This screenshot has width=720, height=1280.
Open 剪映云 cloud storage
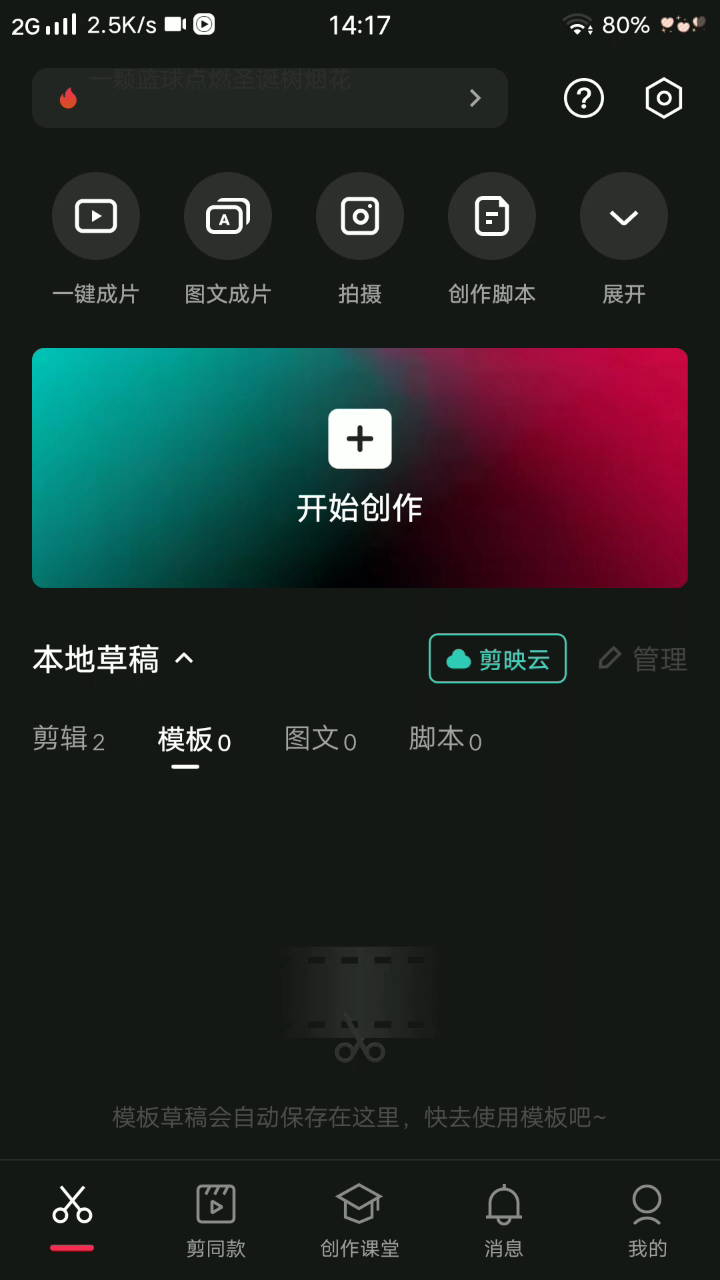point(498,659)
